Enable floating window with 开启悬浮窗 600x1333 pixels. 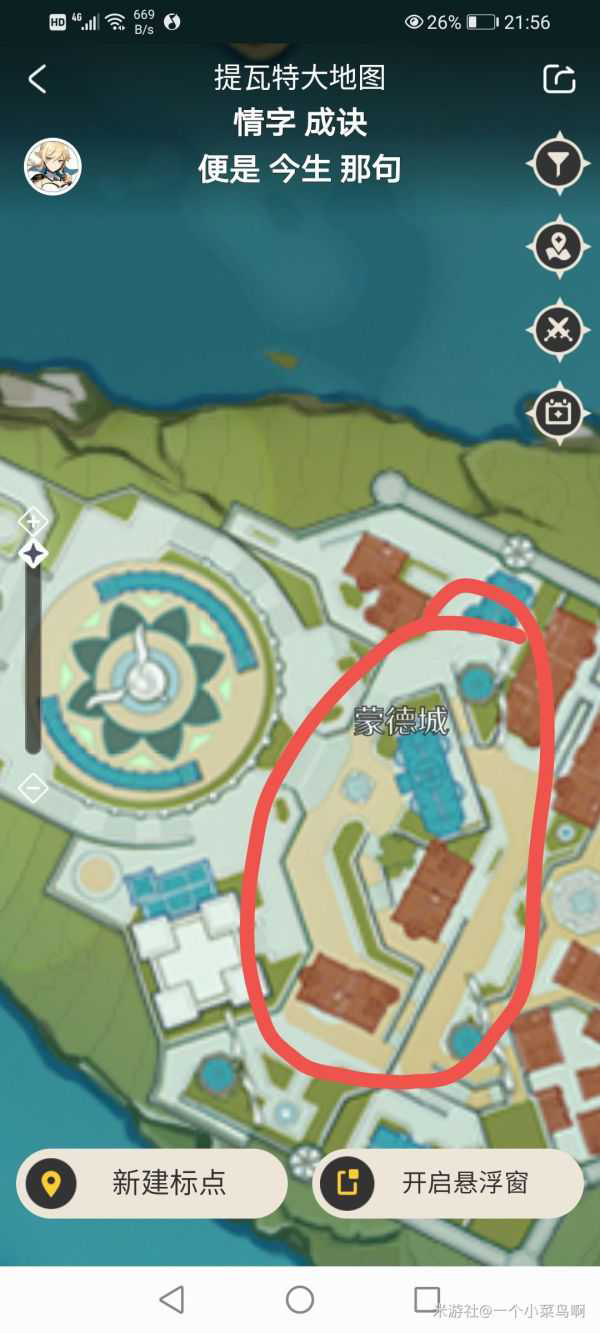click(x=448, y=1183)
